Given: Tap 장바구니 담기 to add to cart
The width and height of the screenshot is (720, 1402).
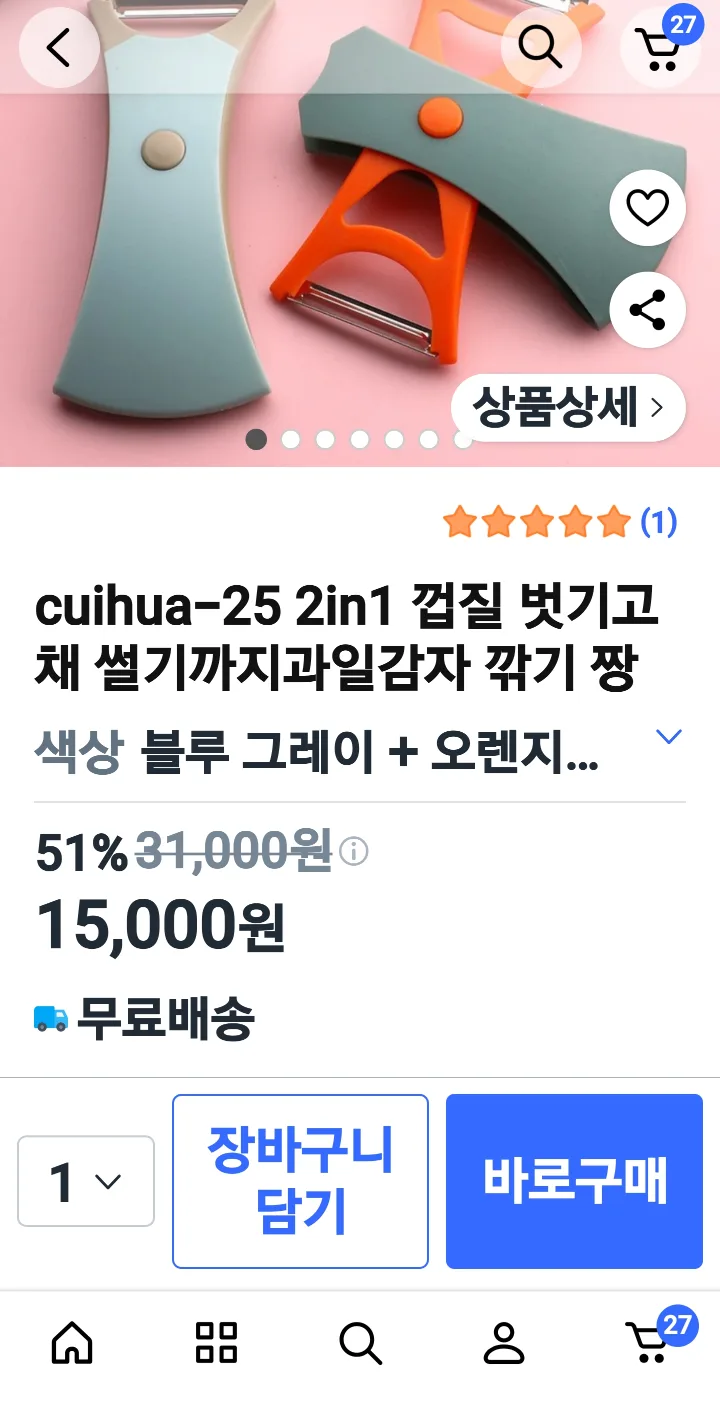Looking at the screenshot, I should pyautogui.click(x=300, y=1181).
